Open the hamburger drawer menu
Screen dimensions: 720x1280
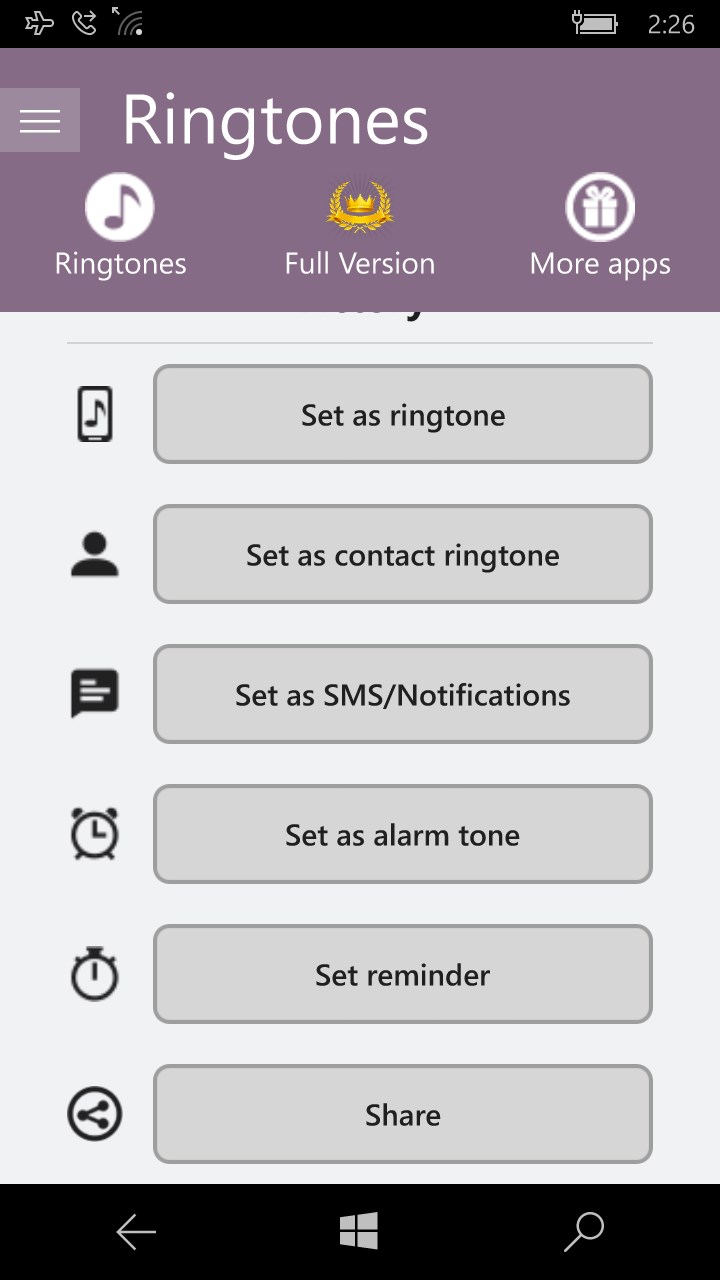tap(40, 120)
